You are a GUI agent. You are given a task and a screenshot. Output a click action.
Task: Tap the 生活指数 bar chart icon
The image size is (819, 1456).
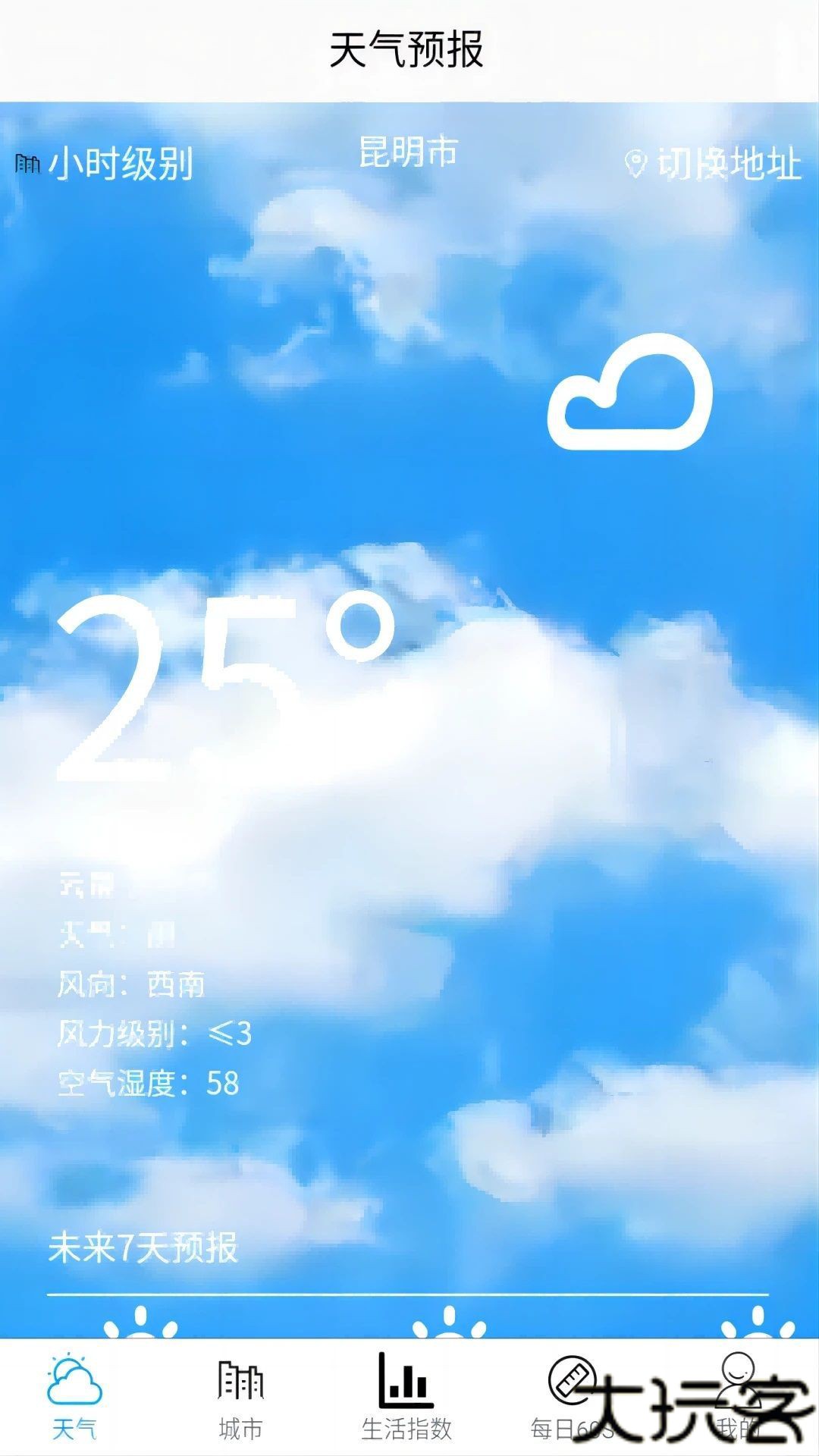(407, 1384)
